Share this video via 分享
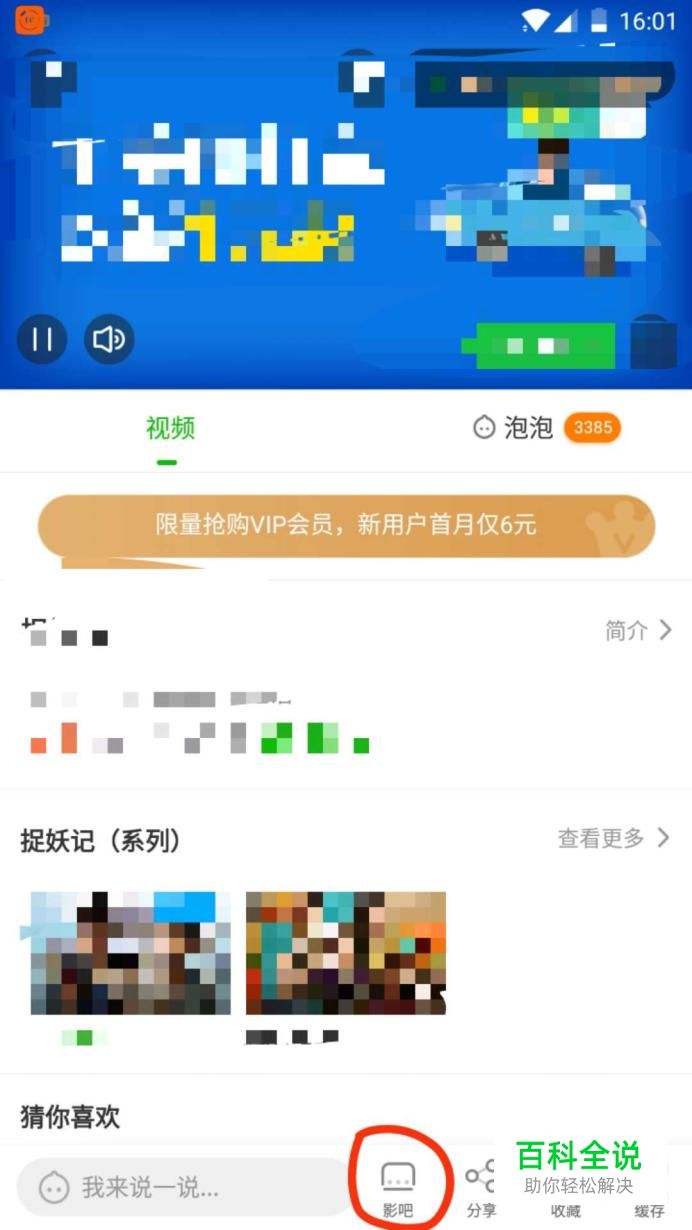This screenshot has height=1230, width=692. (x=480, y=1187)
